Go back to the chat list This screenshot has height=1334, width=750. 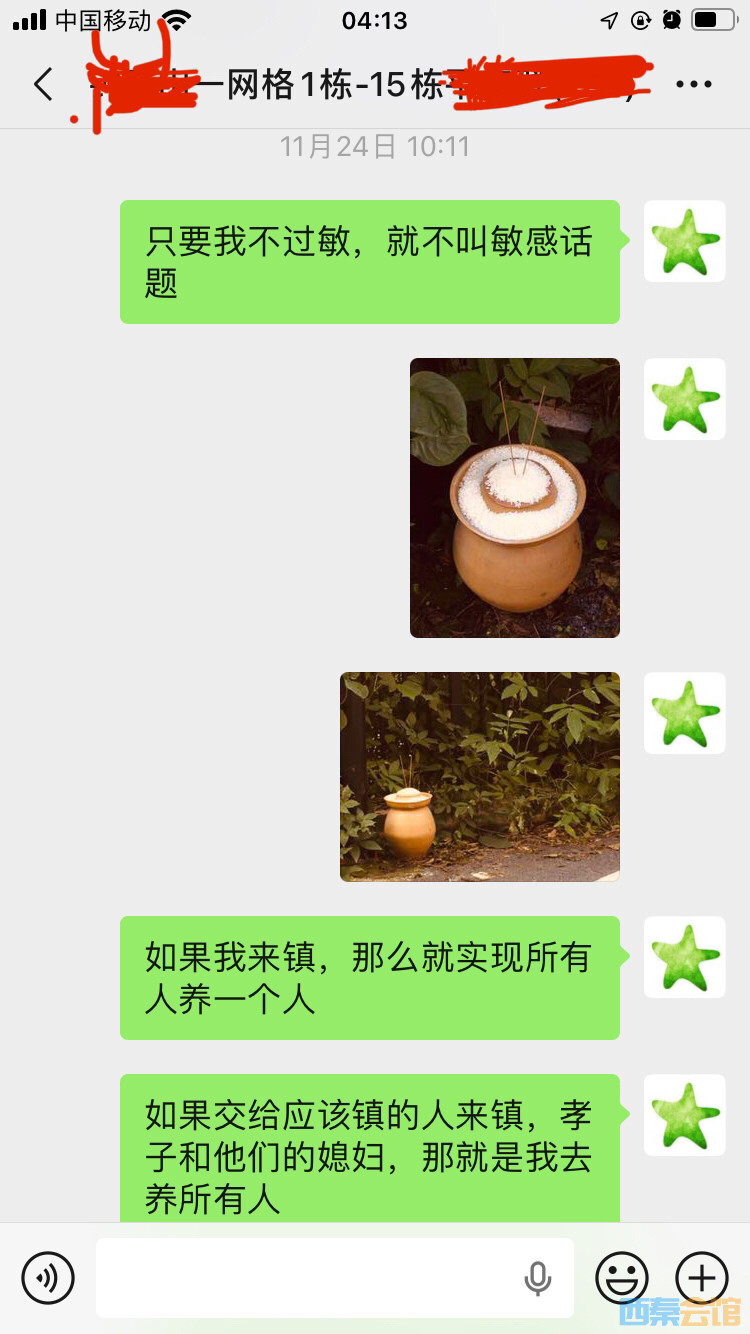pos(43,85)
